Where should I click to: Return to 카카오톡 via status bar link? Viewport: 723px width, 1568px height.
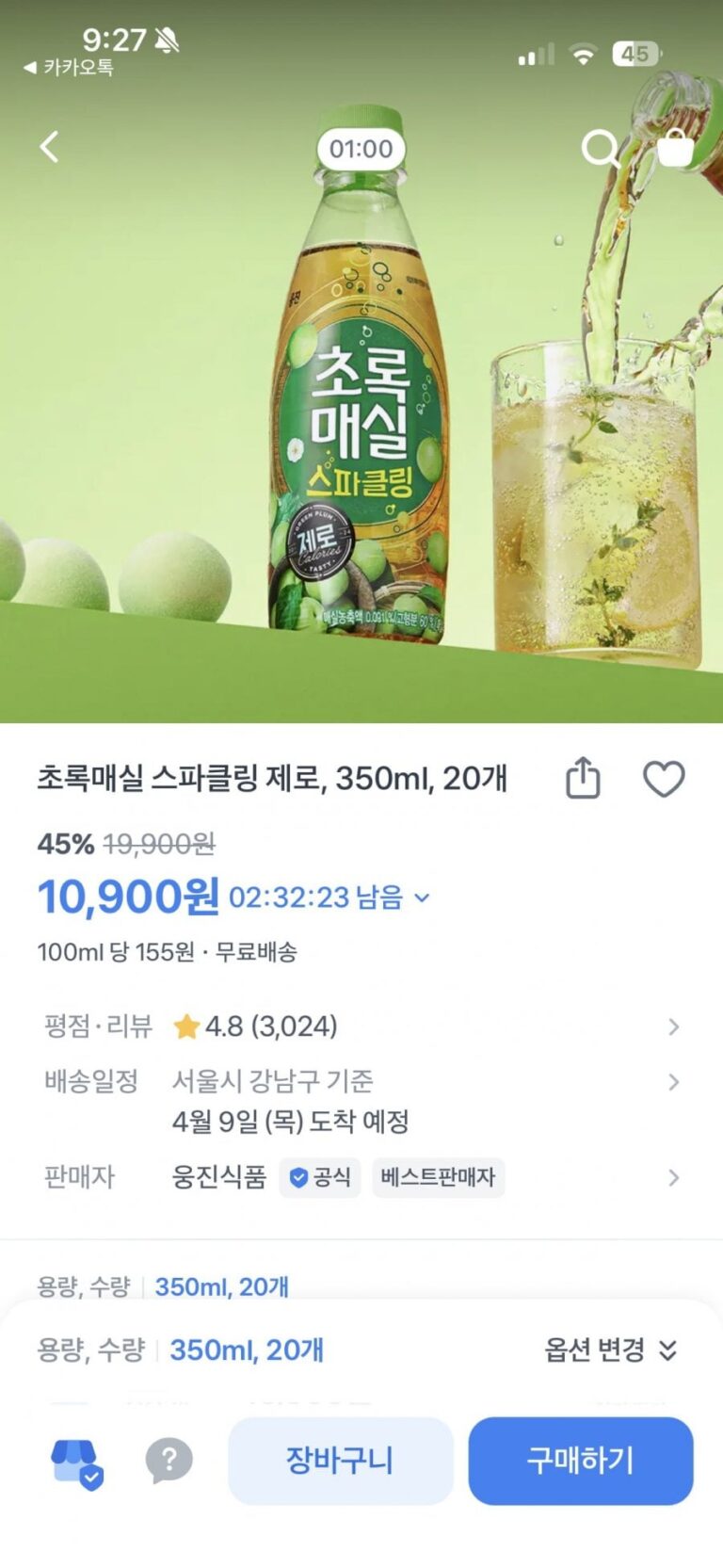tap(69, 67)
